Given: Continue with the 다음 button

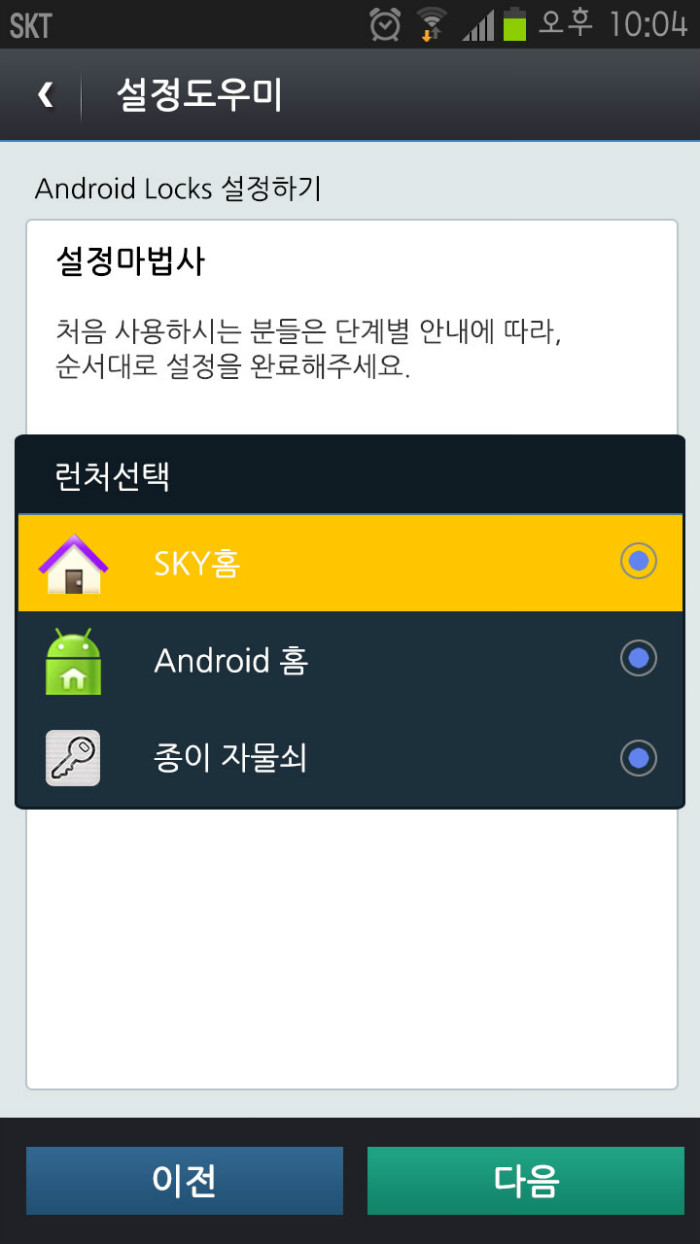Looking at the screenshot, I should coord(526,1181).
